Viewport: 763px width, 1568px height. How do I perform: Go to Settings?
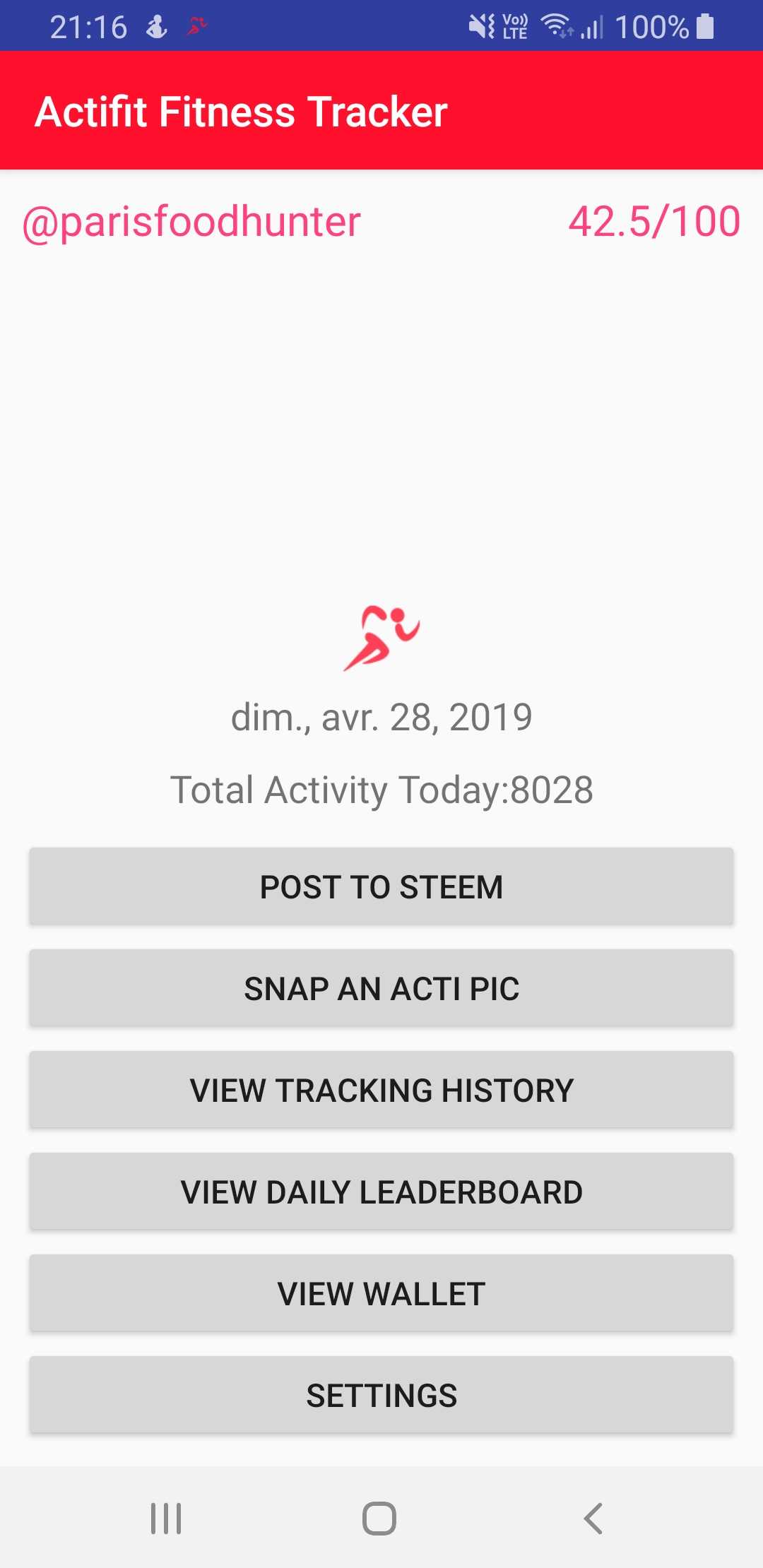click(x=381, y=1395)
